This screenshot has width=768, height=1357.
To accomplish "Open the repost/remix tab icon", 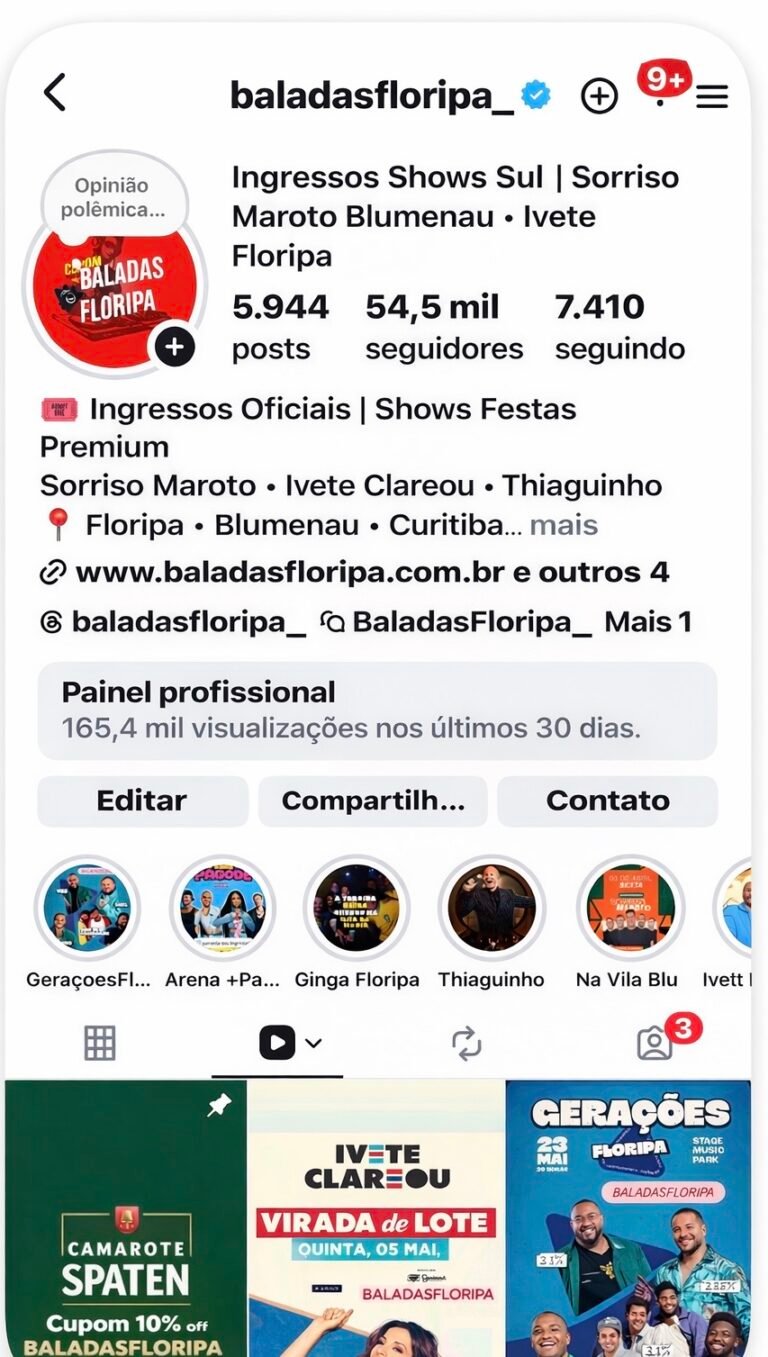I will point(467,1042).
